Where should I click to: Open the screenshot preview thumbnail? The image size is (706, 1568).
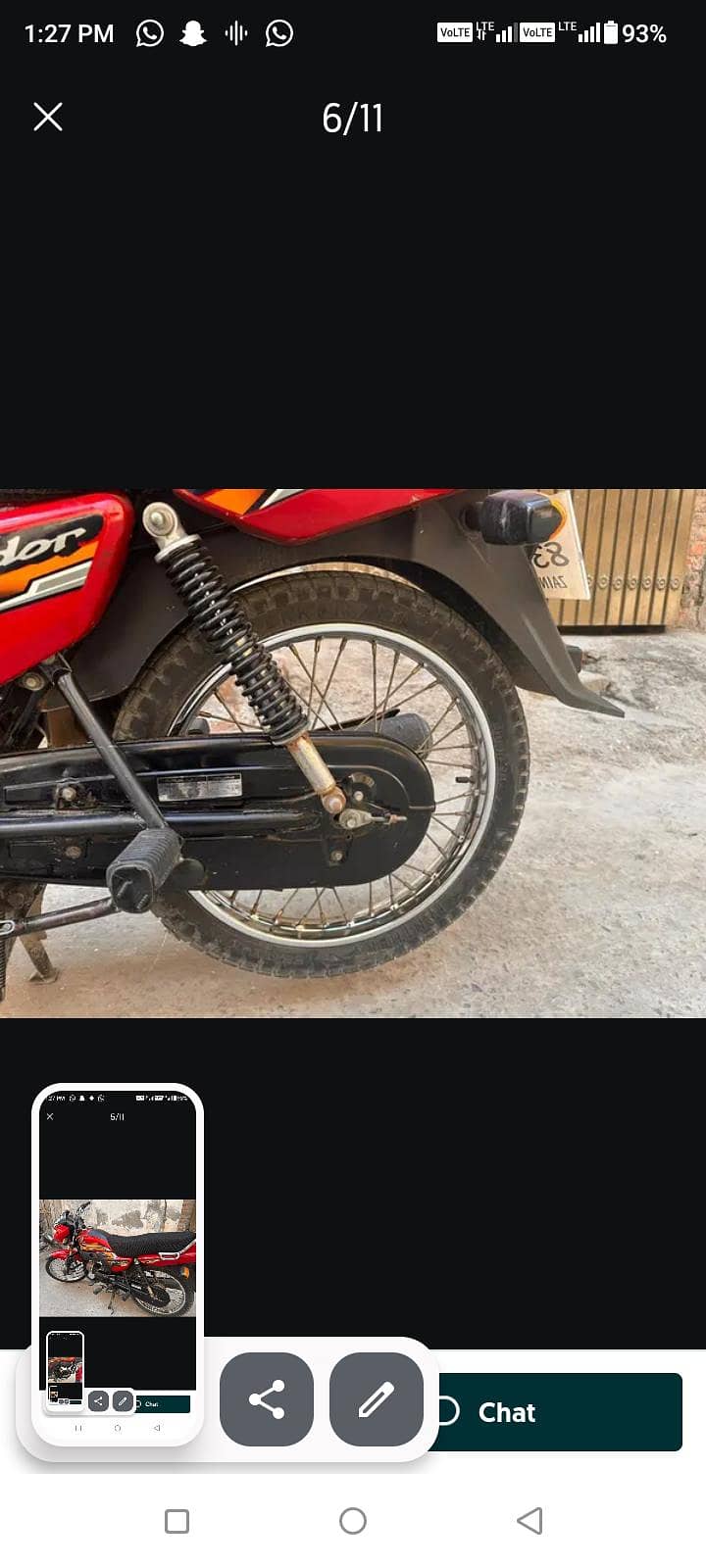pyautogui.click(x=118, y=1264)
